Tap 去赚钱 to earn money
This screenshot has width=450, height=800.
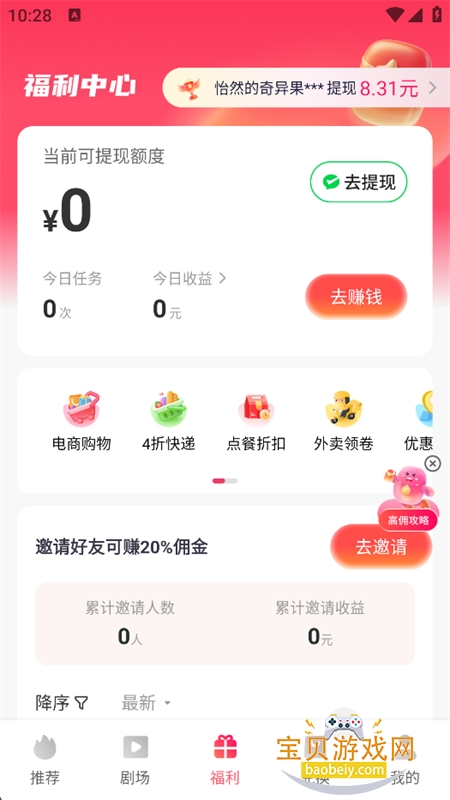356,297
